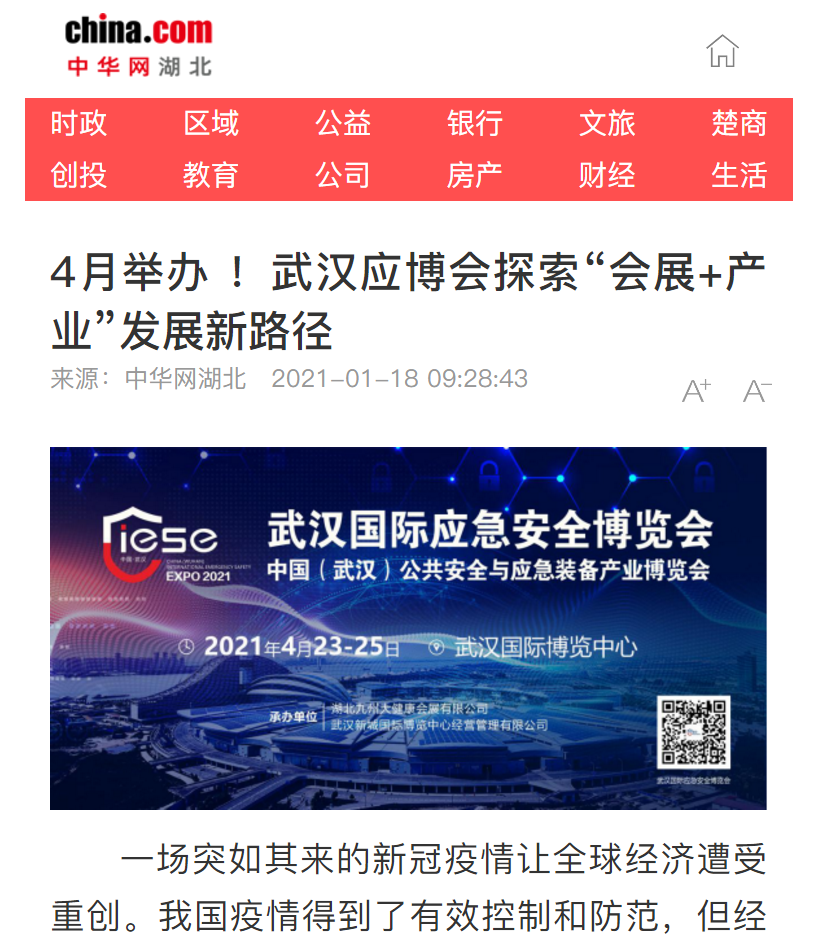Switch to the 公益 section
The width and height of the screenshot is (813, 951).
[343, 124]
